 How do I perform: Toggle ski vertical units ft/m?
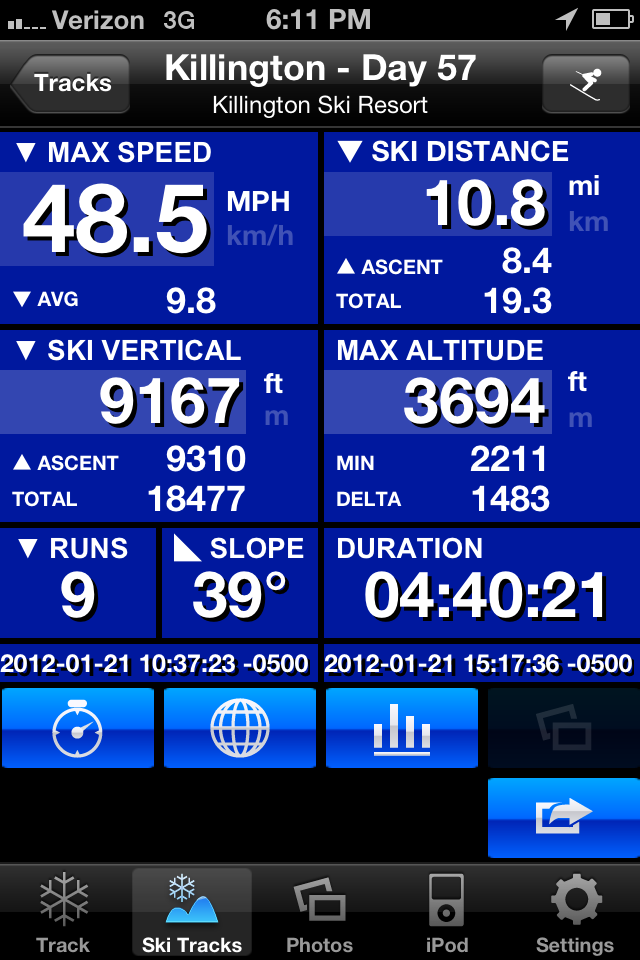click(x=275, y=400)
